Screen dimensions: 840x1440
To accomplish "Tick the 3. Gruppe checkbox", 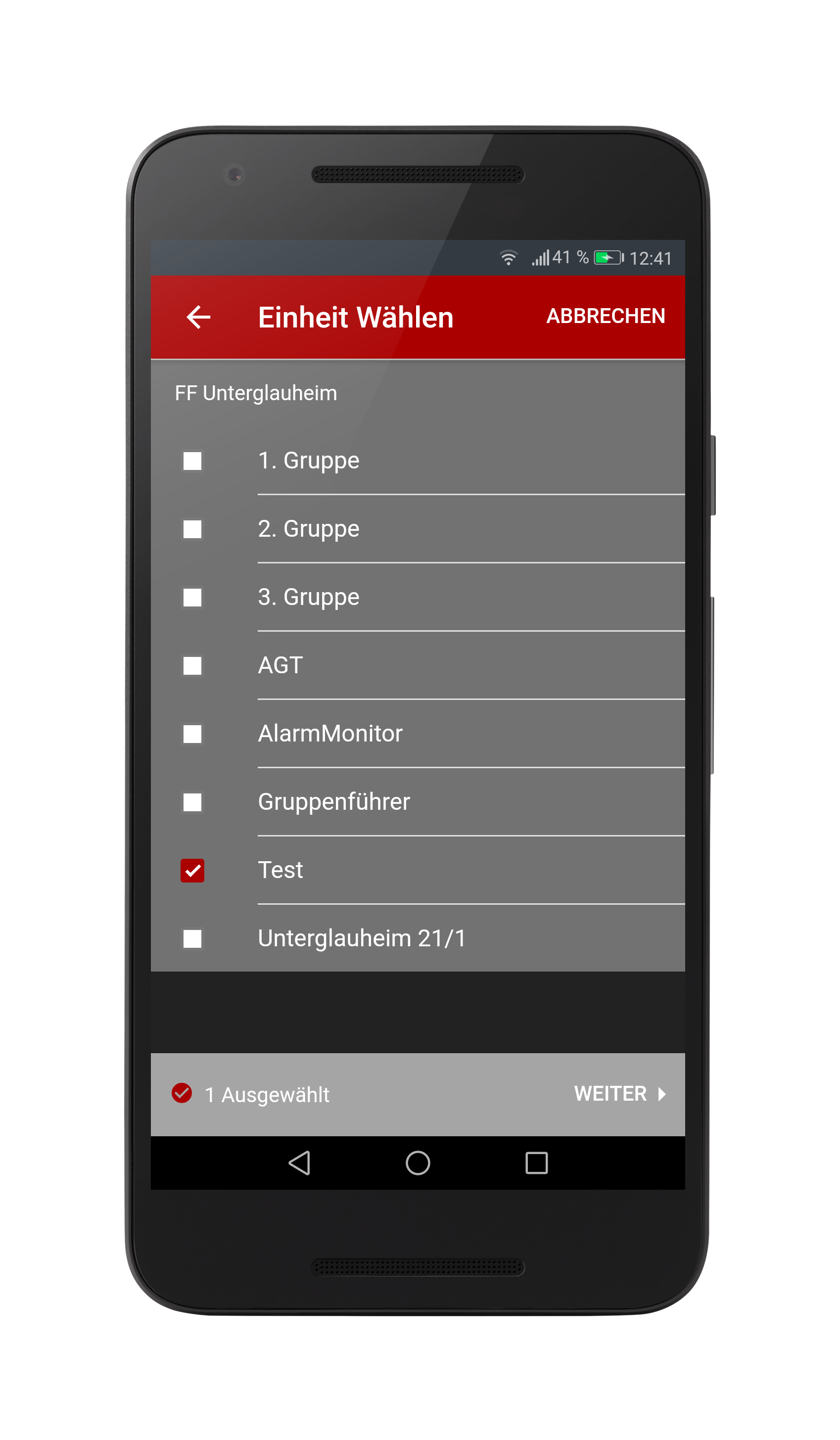I will 192,598.
